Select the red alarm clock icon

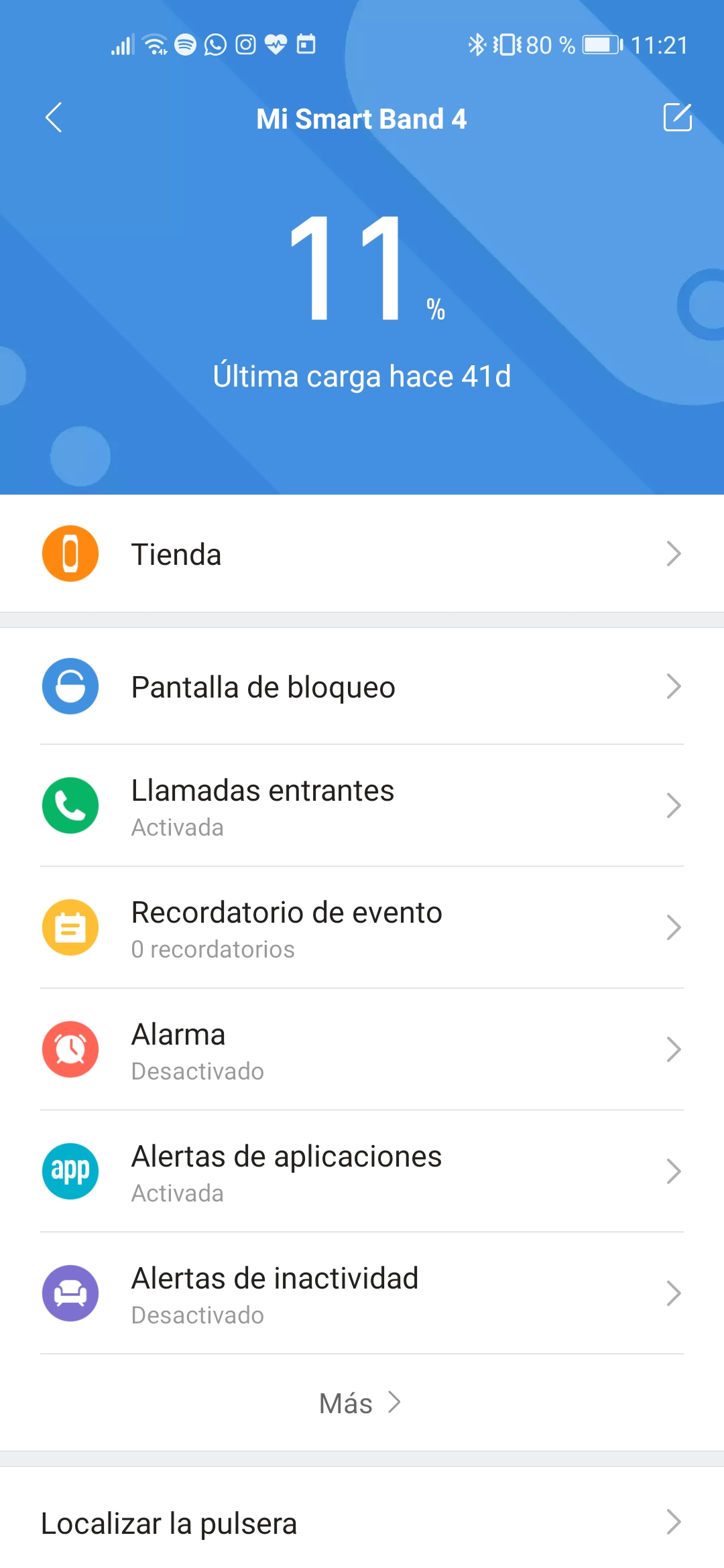pyautogui.click(x=70, y=1049)
